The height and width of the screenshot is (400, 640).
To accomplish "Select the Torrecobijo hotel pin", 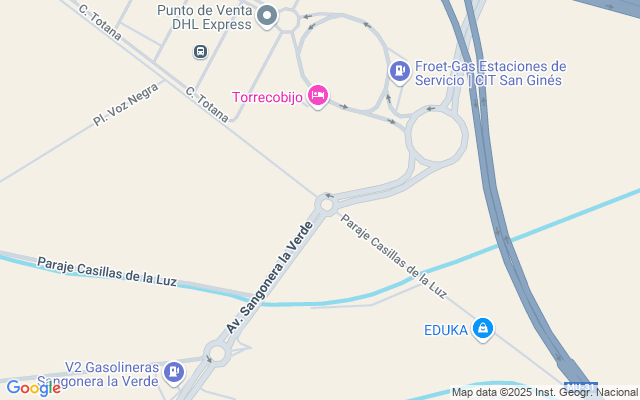I will pos(318,96).
